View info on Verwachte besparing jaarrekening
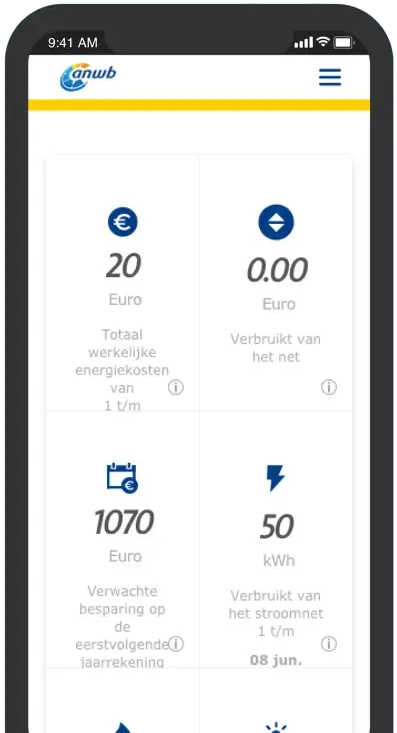 click(176, 644)
